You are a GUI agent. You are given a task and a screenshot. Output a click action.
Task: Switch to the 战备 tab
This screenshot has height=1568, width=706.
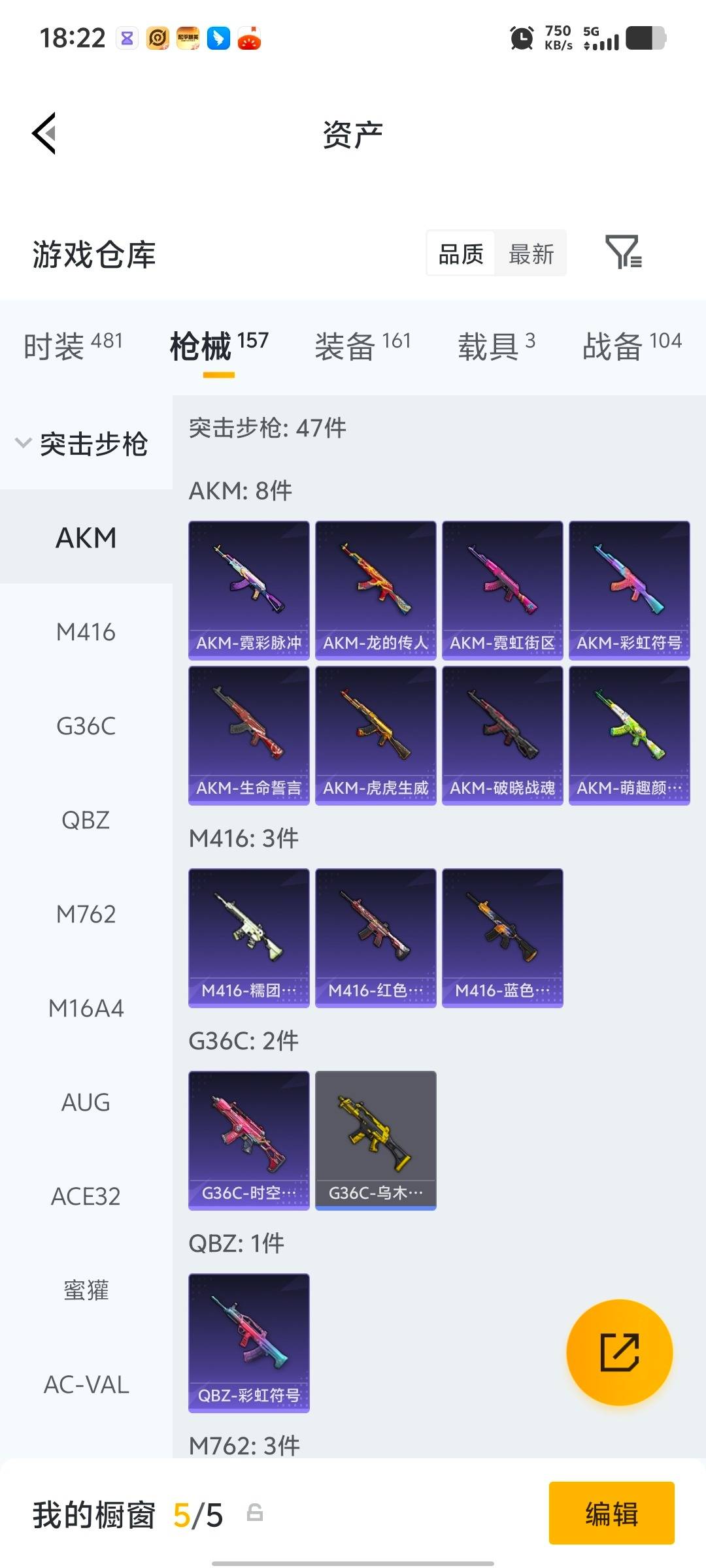631,345
